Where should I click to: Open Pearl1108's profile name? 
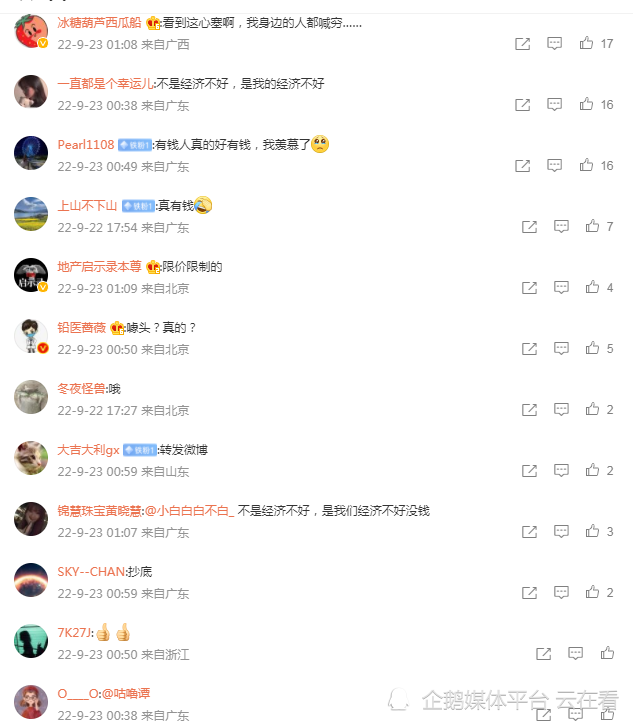pyautogui.click(x=85, y=145)
